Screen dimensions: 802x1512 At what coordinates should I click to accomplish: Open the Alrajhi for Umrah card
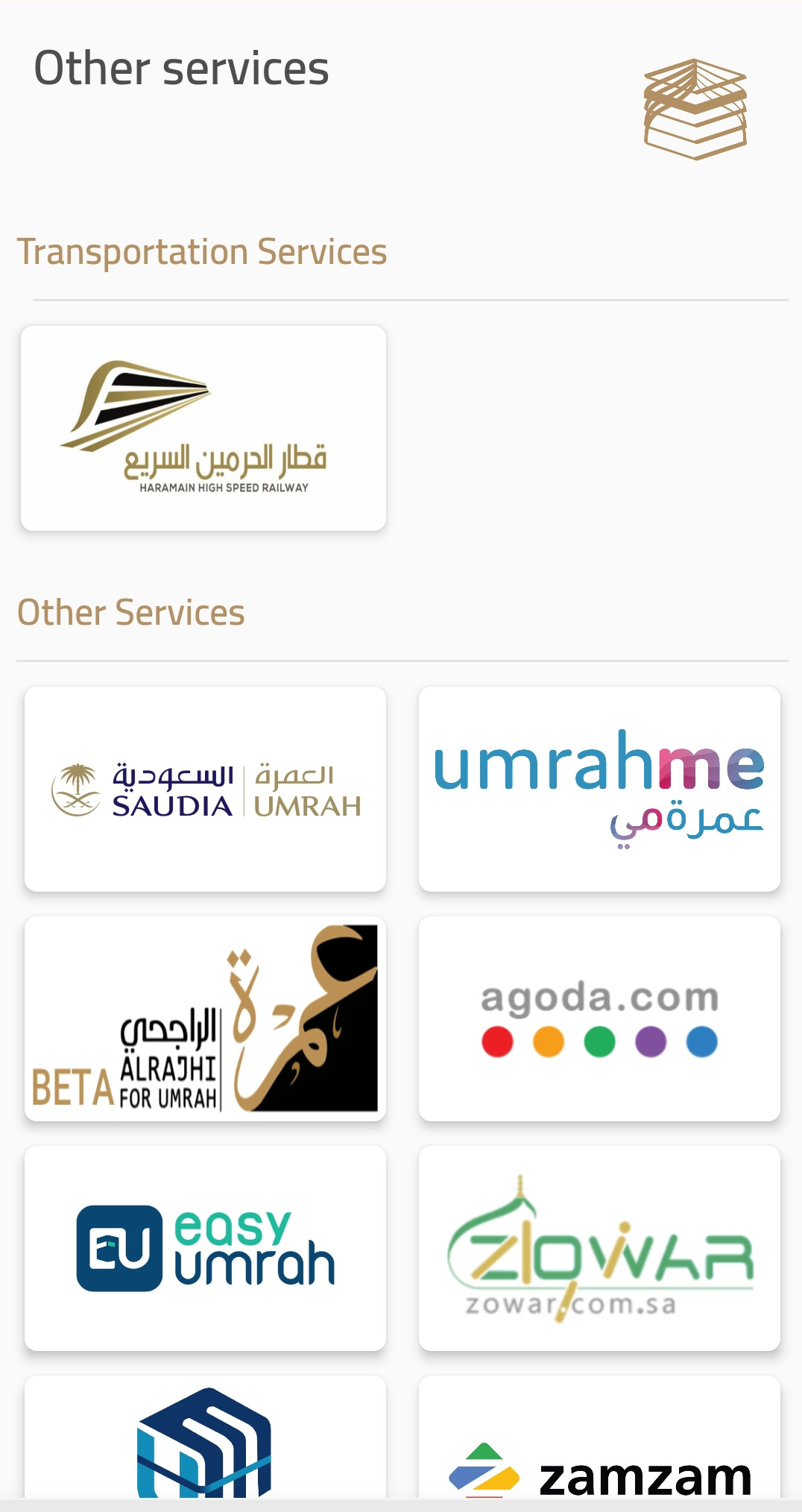pyautogui.click(x=205, y=1018)
